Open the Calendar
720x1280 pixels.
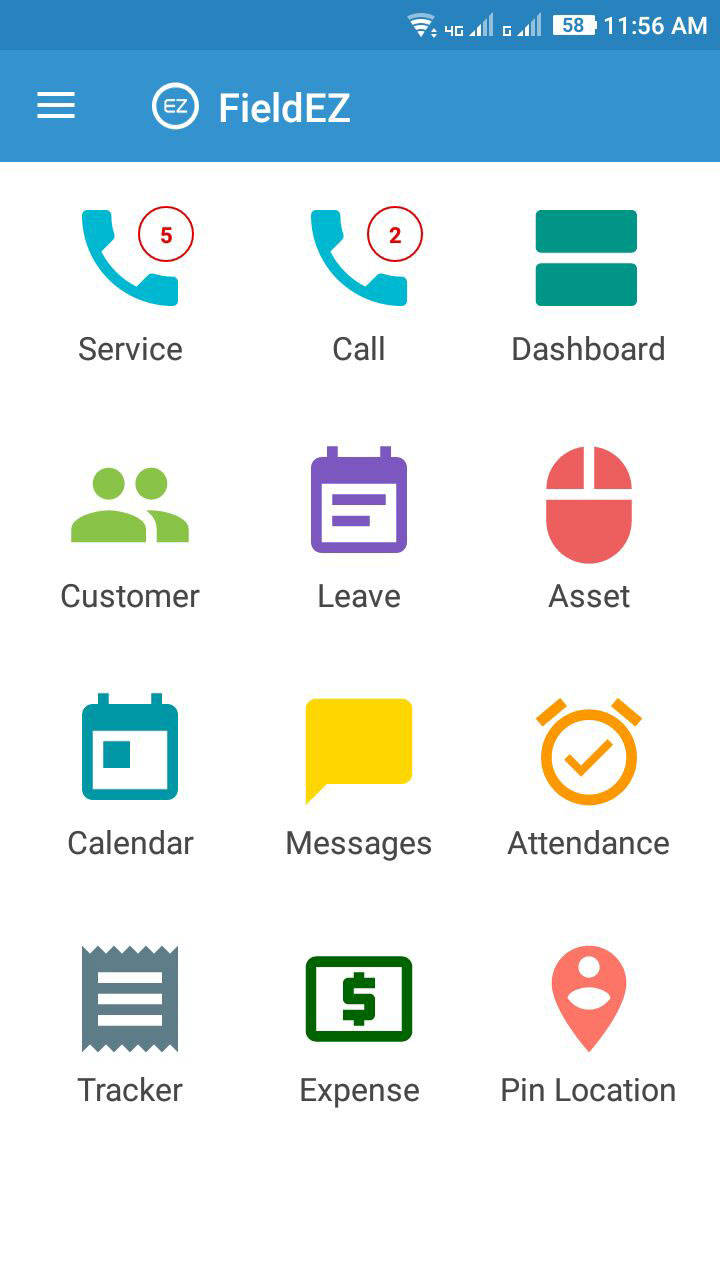[130, 748]
